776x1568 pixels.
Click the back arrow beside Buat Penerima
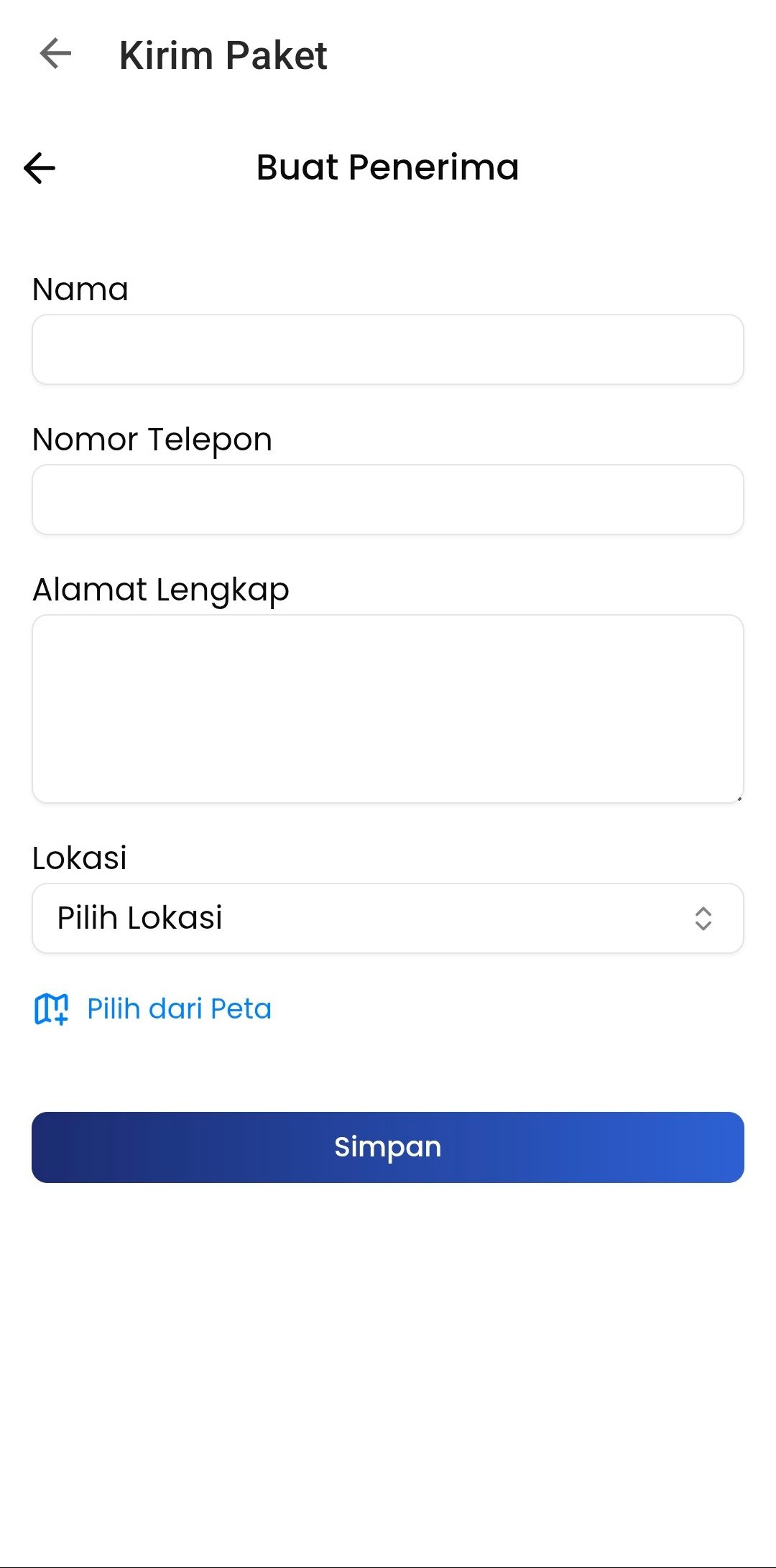click(40, 167)
